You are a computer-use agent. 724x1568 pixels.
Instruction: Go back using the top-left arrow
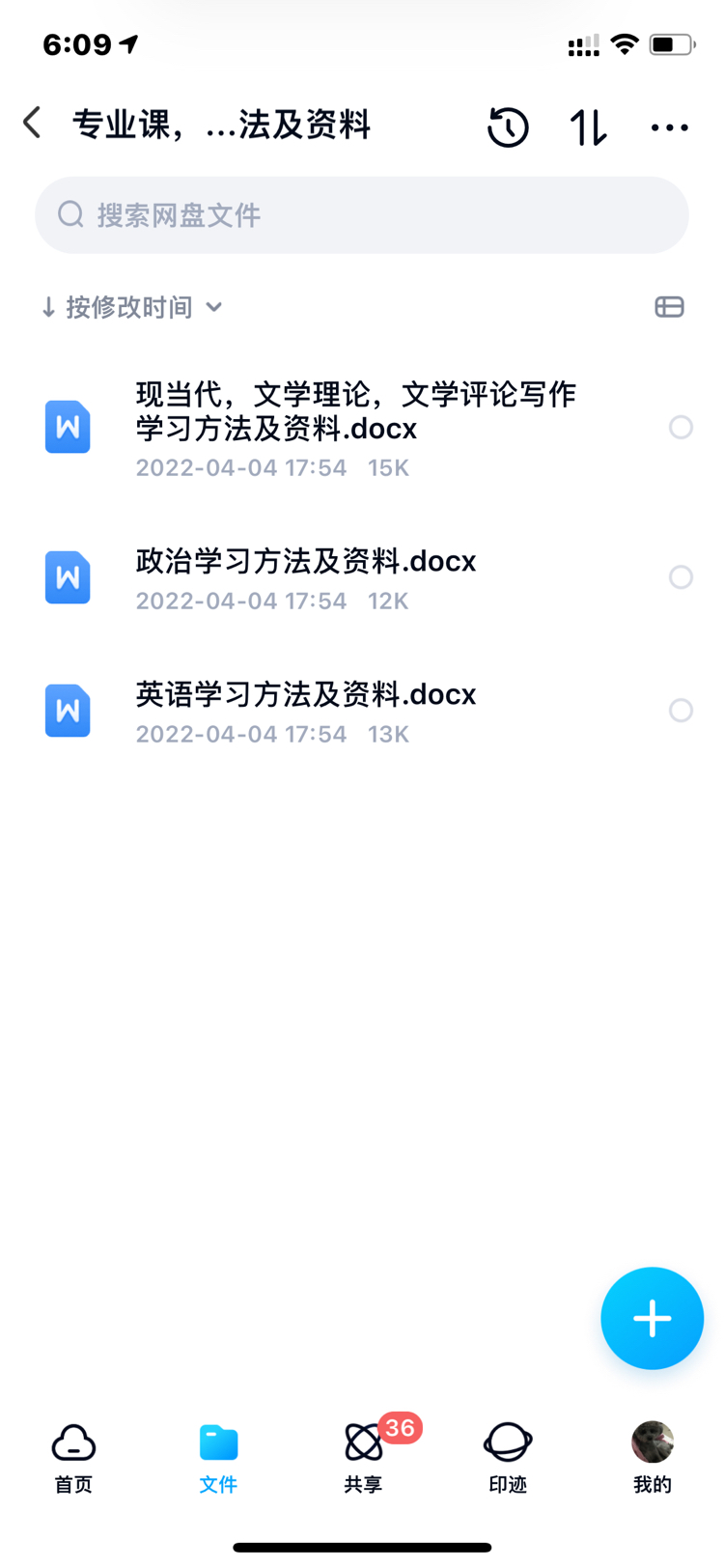coord(32,124)
